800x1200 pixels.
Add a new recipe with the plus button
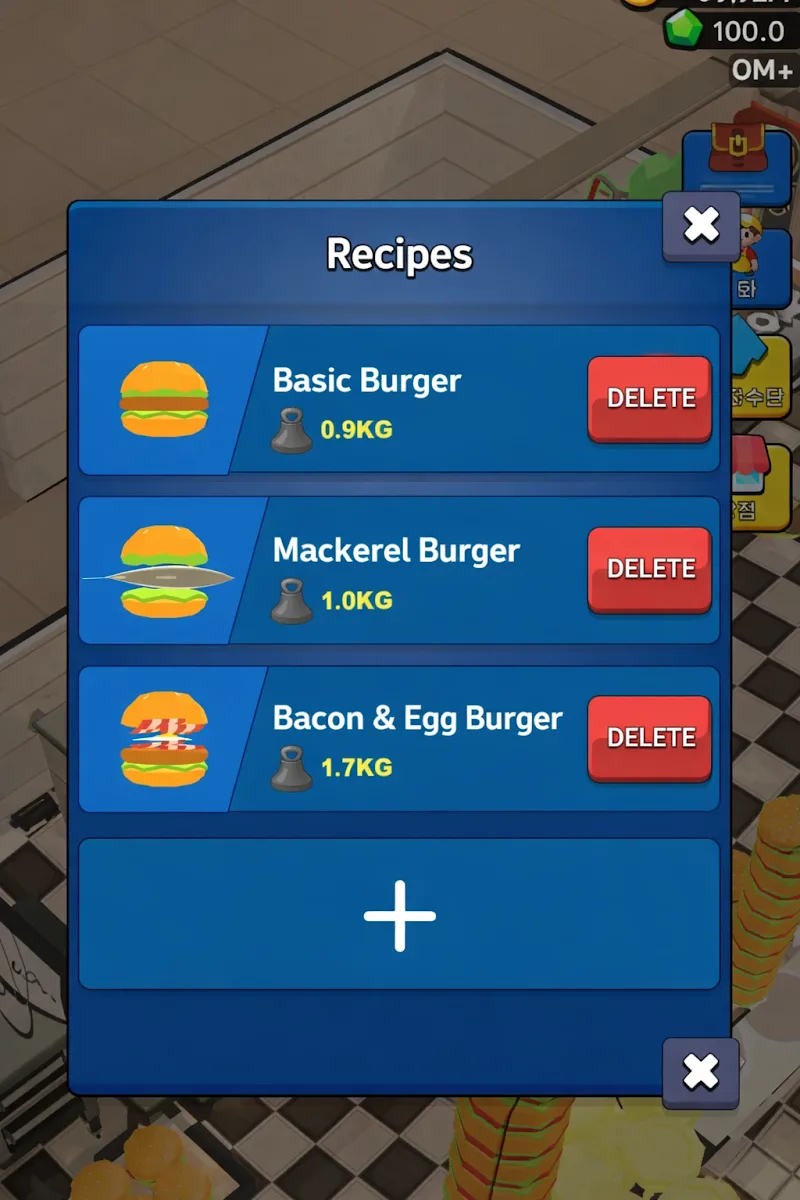click(x=399, y=915)
